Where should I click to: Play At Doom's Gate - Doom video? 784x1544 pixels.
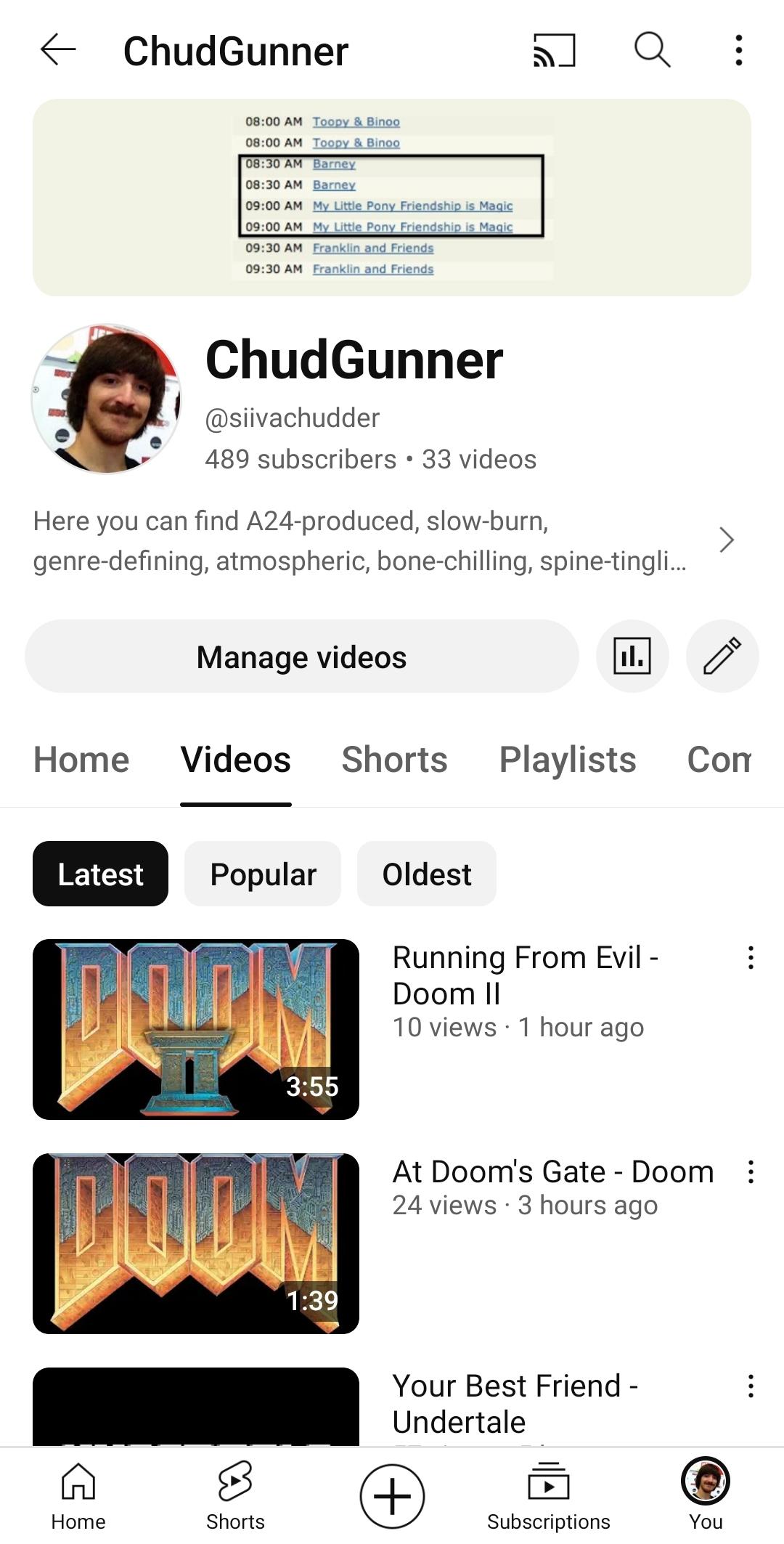(x=196, y=1243)
